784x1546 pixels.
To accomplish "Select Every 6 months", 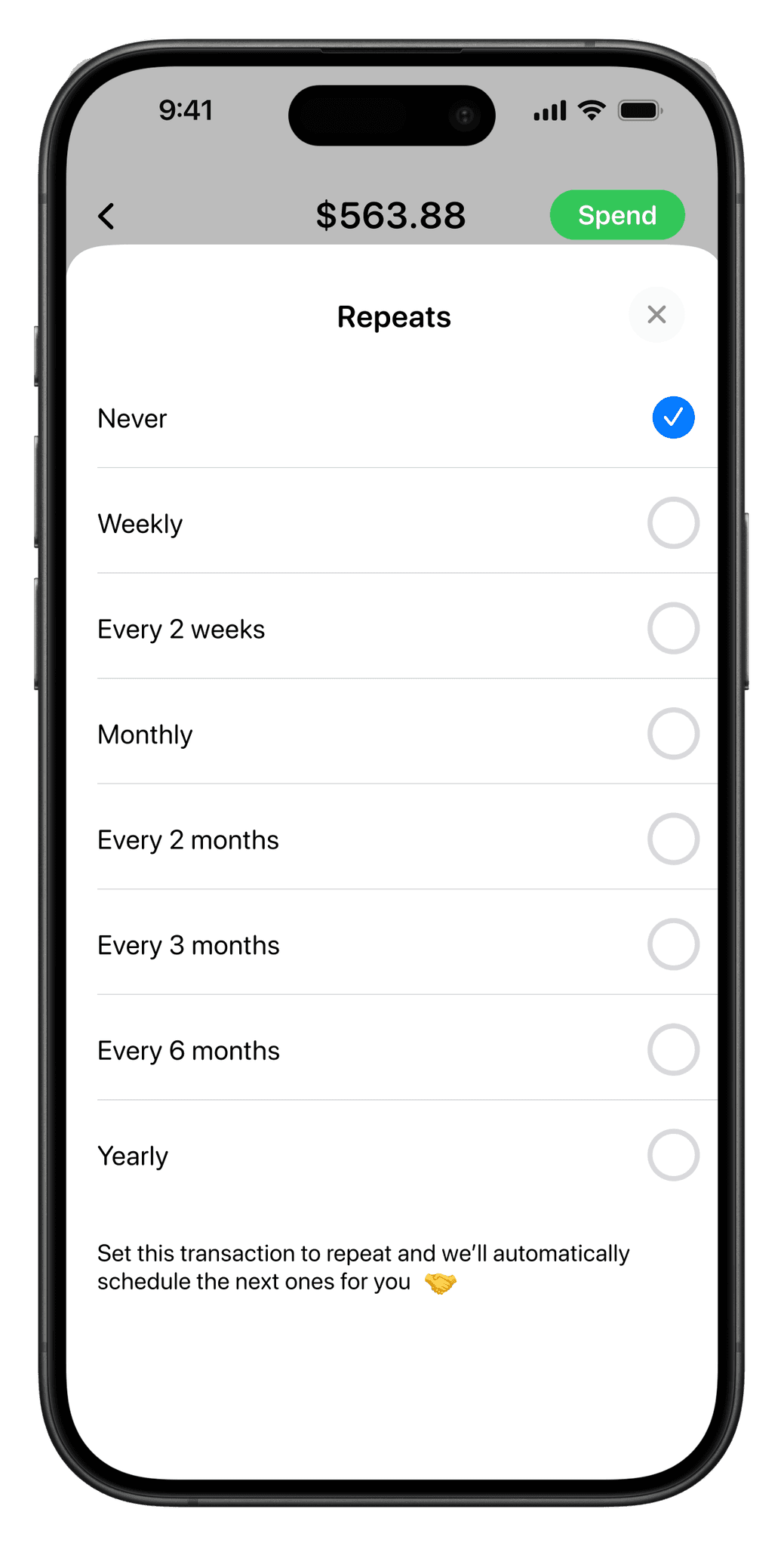I will point(672,1050).
